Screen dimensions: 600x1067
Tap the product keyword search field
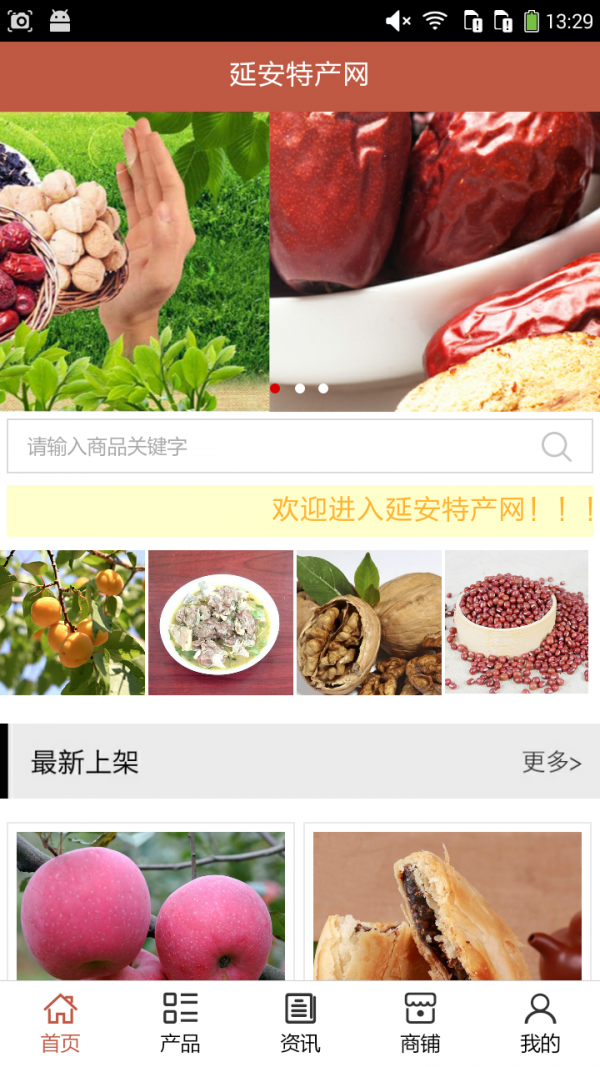(x=270, y=446)
